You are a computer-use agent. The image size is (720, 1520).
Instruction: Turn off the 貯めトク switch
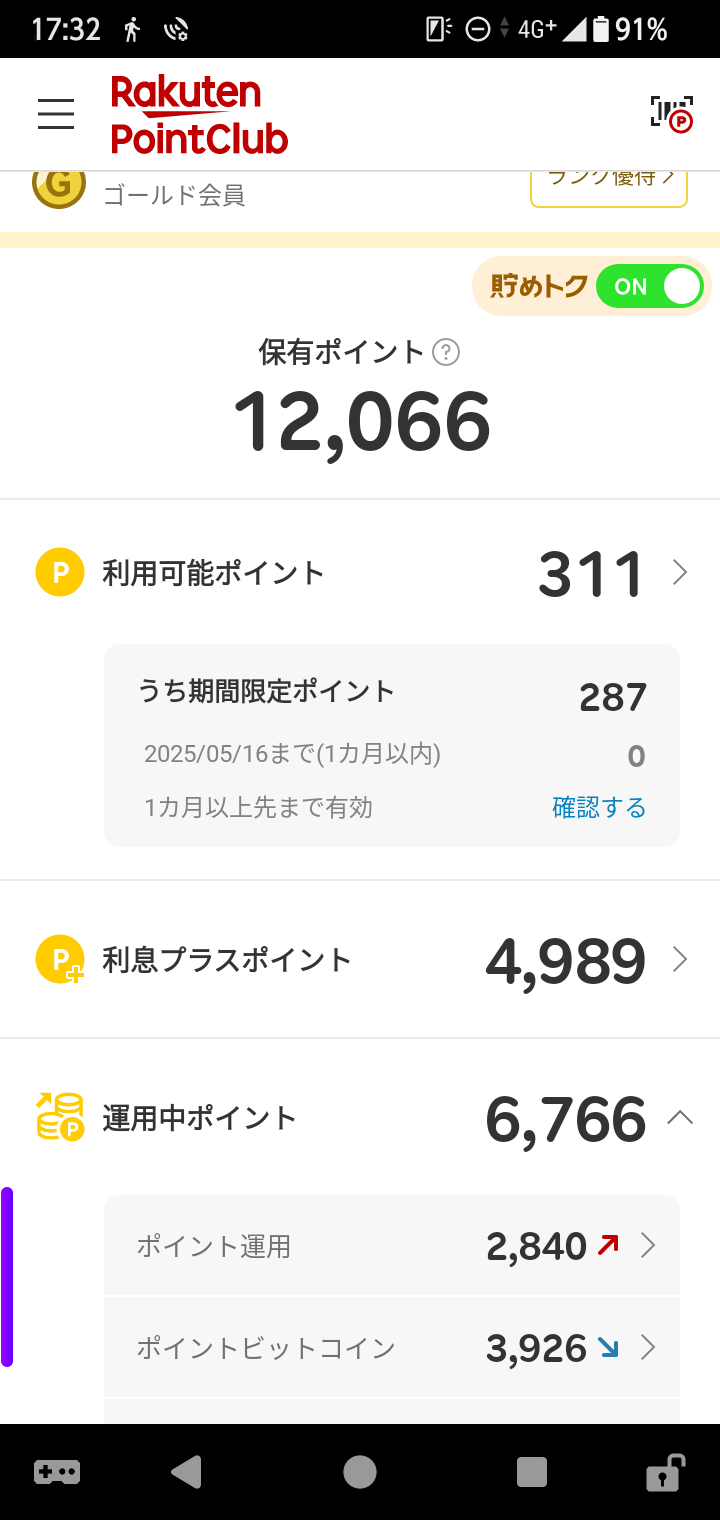[650, 287]
